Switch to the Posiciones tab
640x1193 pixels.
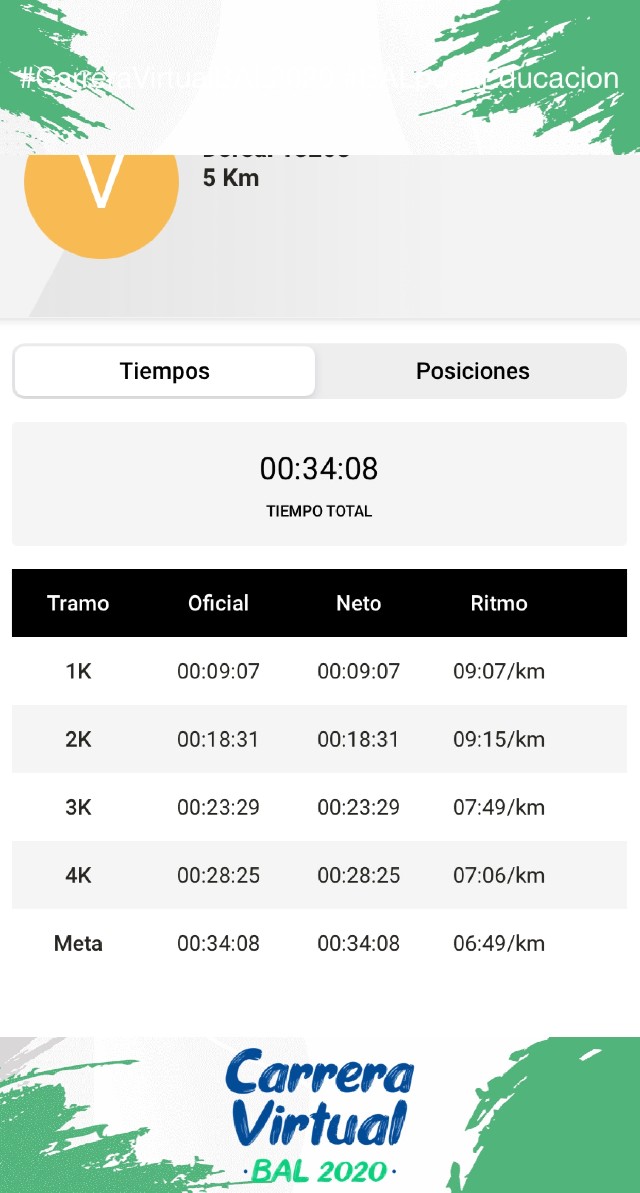pyautogui.click(x=472, y=371)
